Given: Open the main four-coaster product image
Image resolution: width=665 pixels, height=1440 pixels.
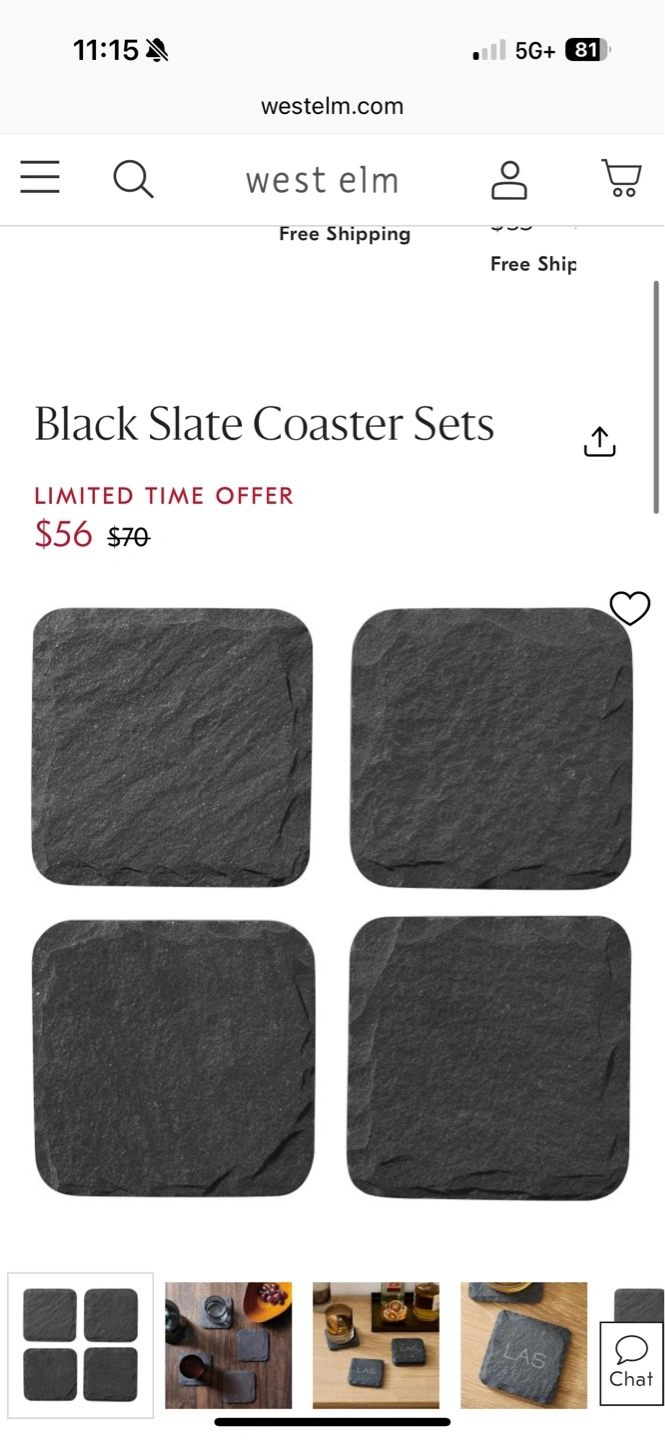Looking at the screenshot, I should (332, 900).
